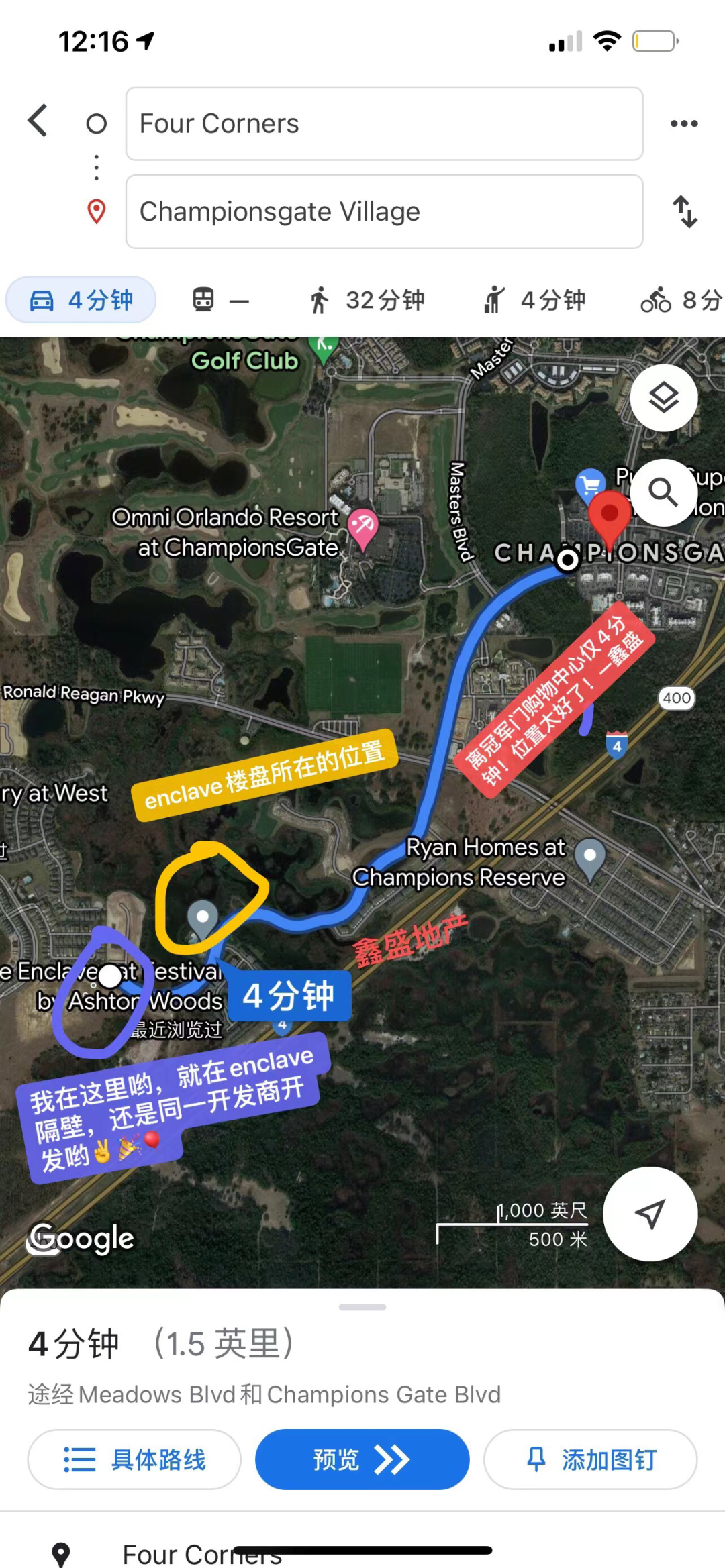Viewport: 725px width, 1568px height.
Task: Pin this route with 添加图钉
Action: pos(590,1459)
